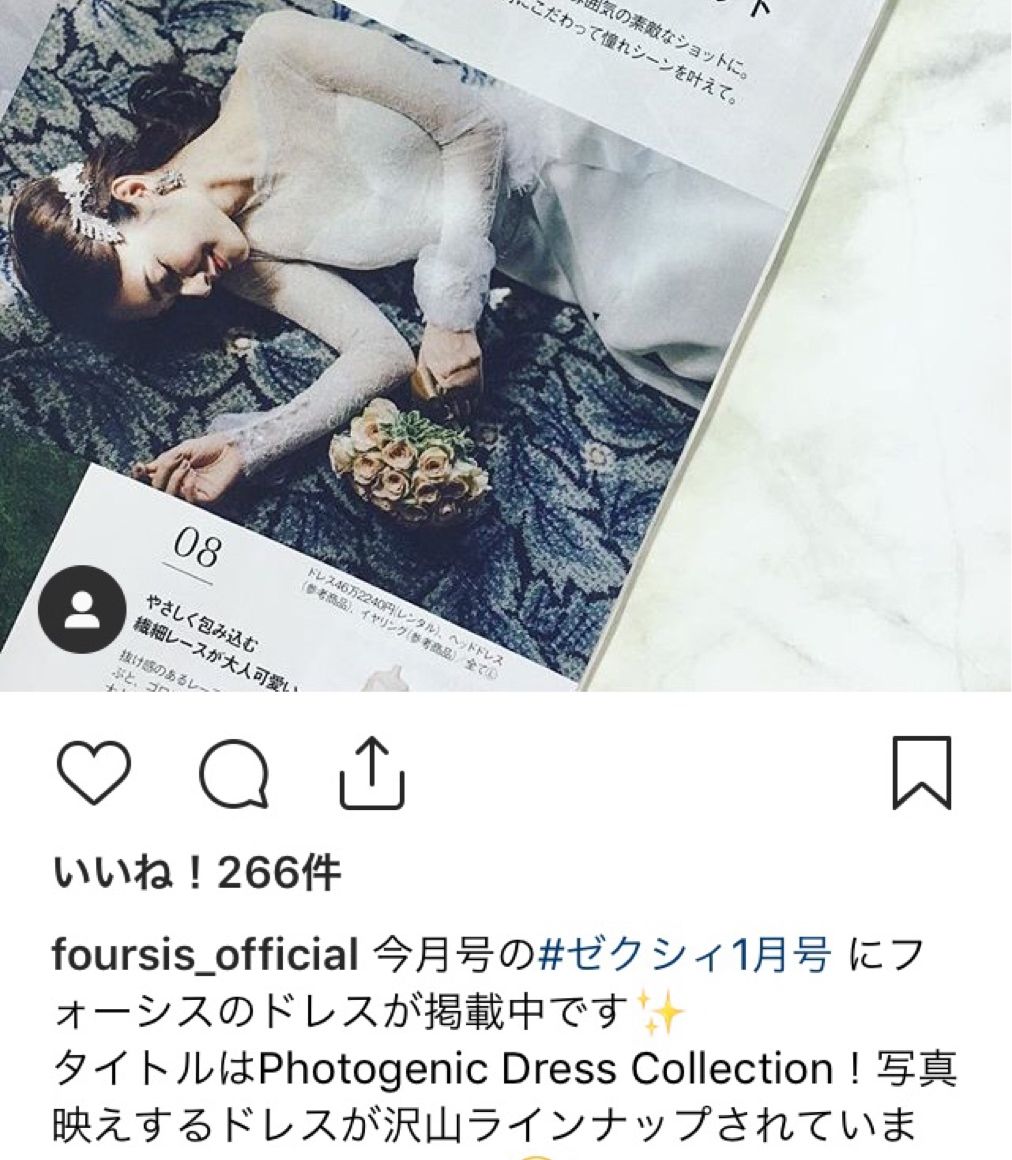View the 266 likes list

click(196, 875)
